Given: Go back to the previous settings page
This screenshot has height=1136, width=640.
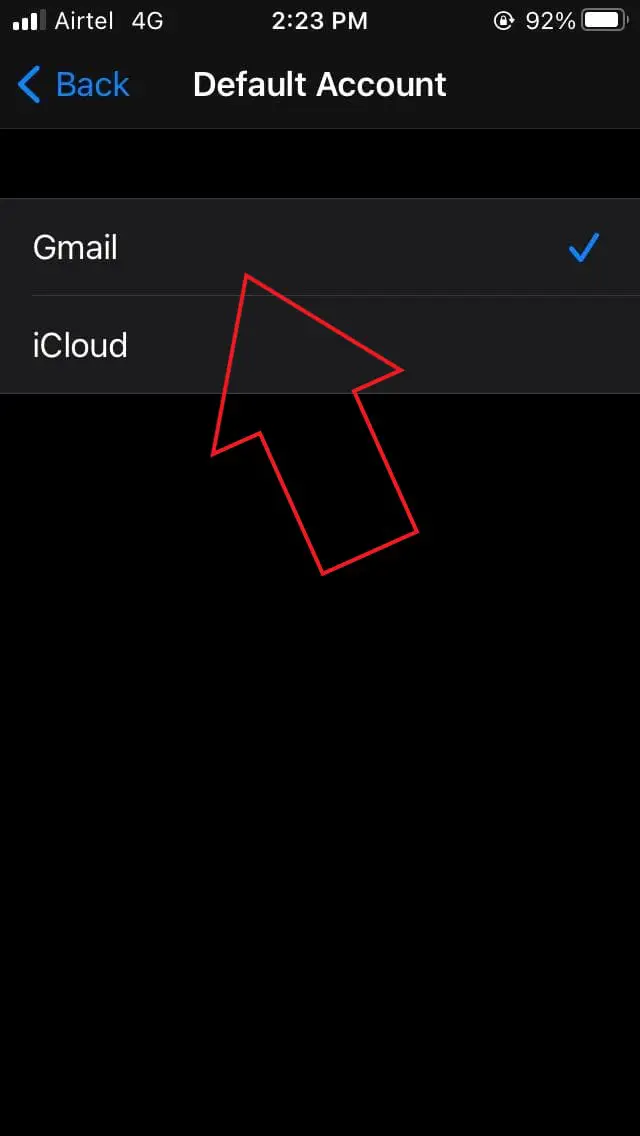Looking at the screenshot, I should tap(72, 85).
